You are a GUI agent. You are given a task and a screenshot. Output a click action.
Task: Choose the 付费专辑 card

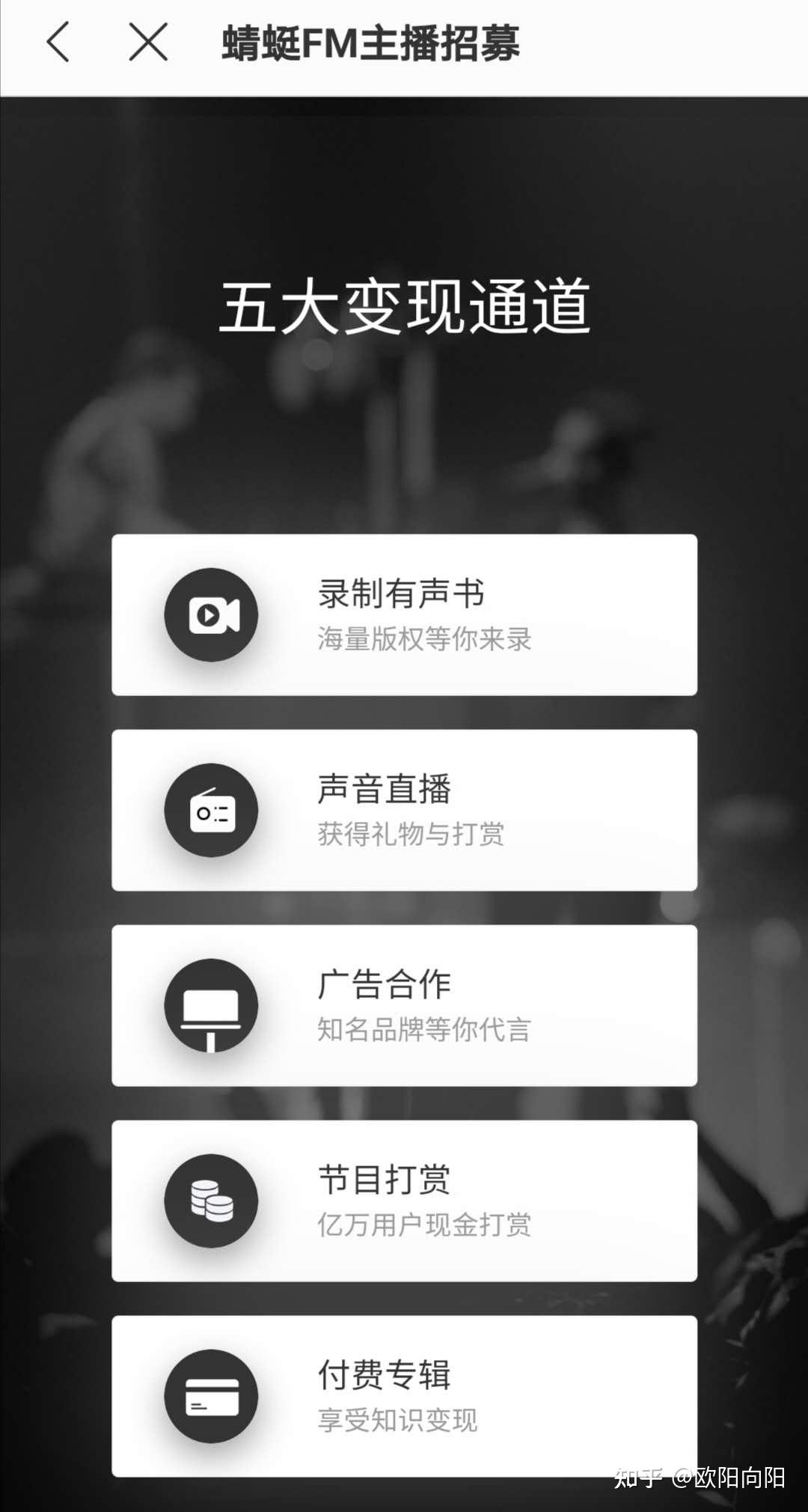coord(404,1396)
